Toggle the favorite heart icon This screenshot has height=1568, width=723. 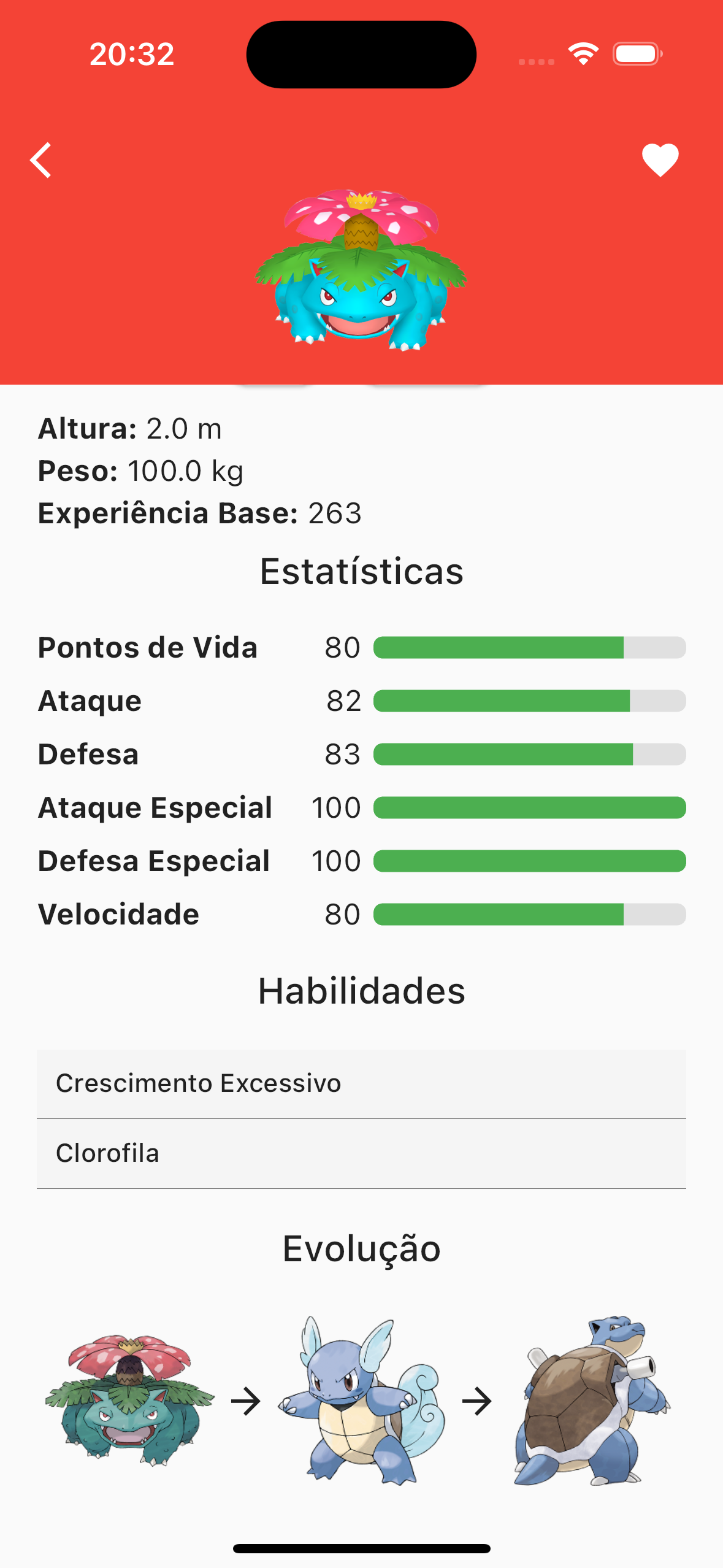[x=660, y=160]
